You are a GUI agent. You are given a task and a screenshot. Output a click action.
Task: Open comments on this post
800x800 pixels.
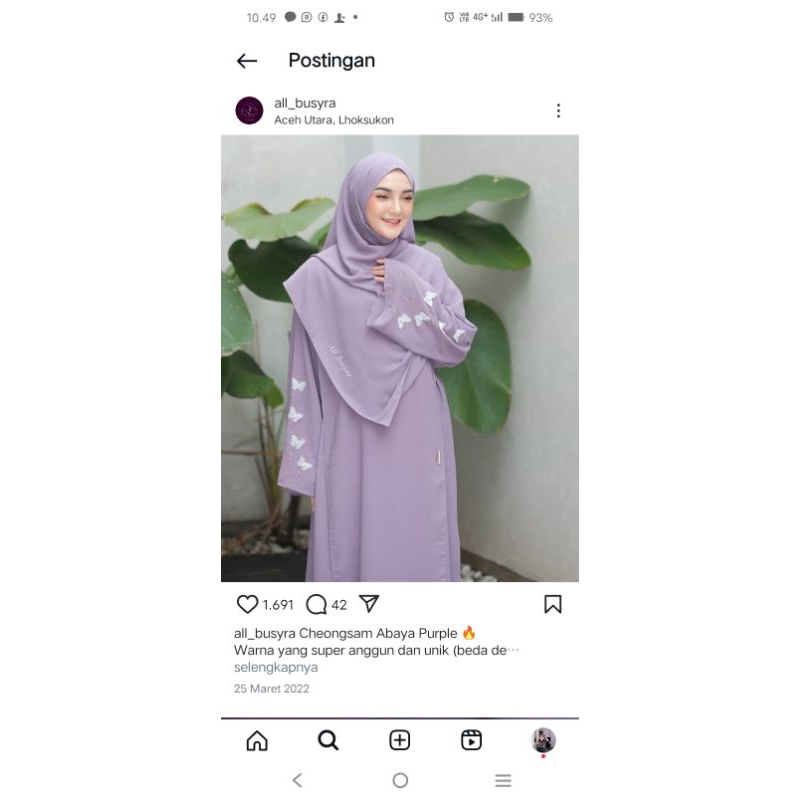click(317, 604)
